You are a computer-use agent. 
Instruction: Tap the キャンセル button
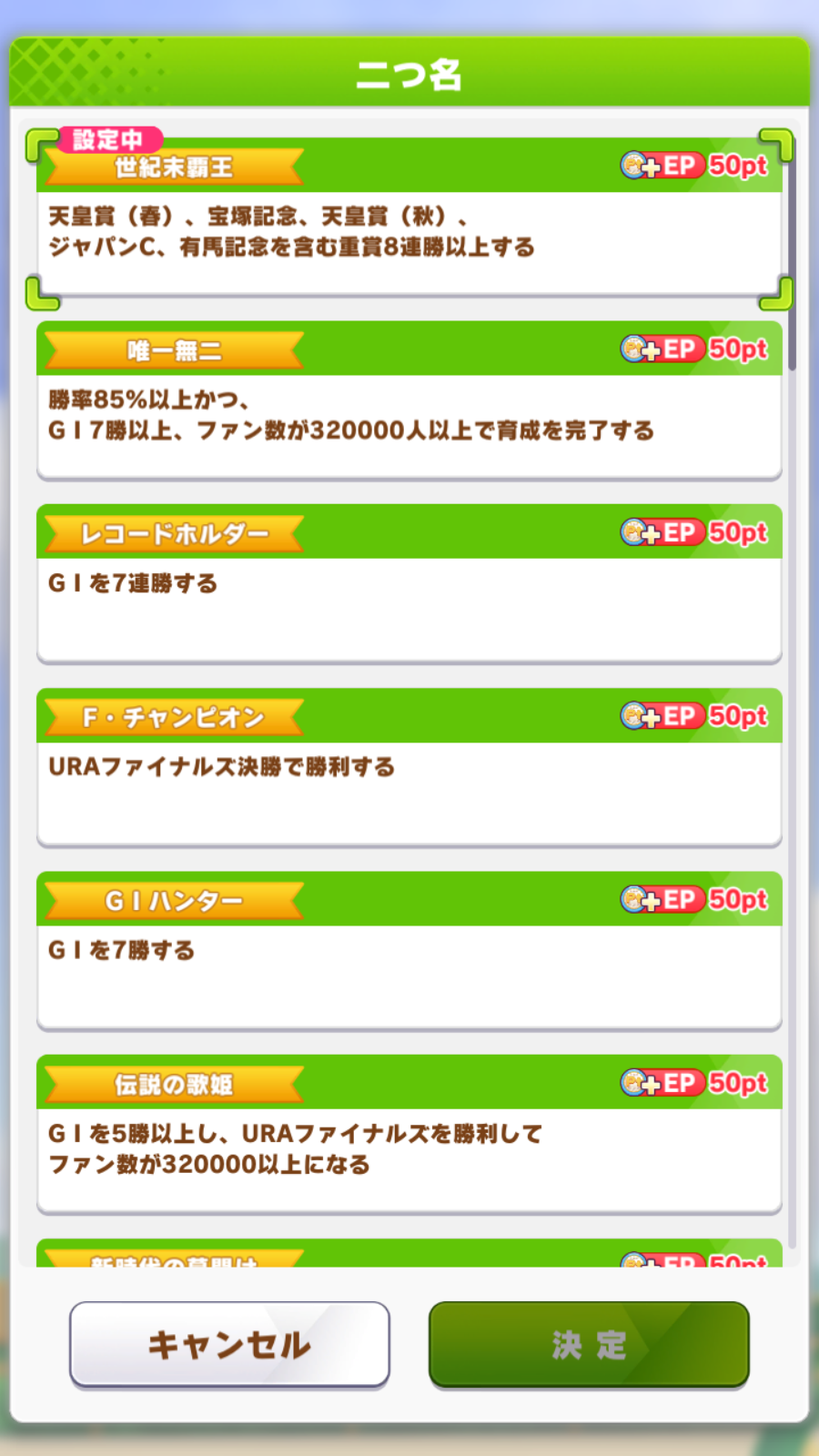[x=229, y=1344]
